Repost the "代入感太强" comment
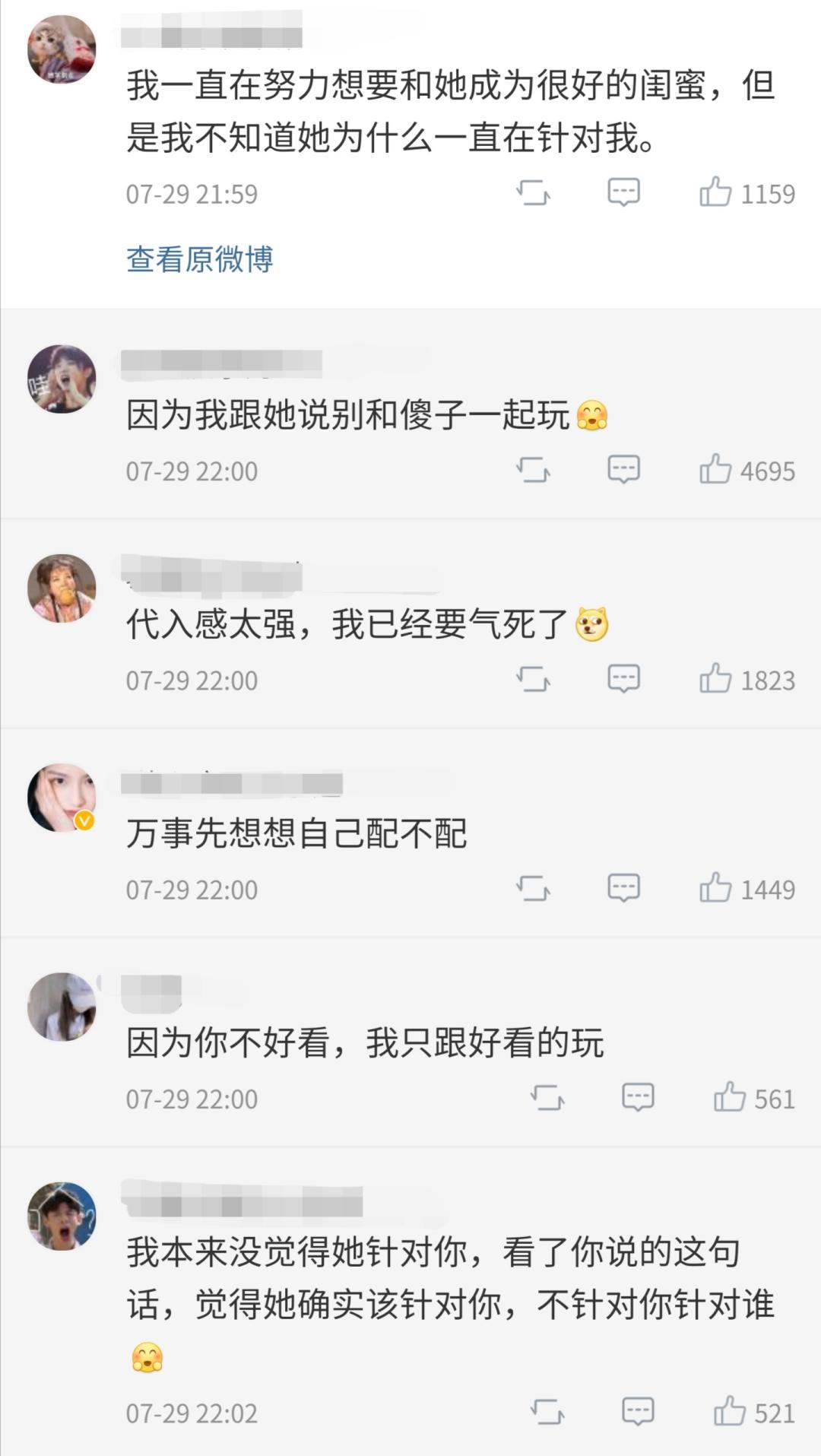Screen dimensions: 821x1456 click(x=536, y=679)
